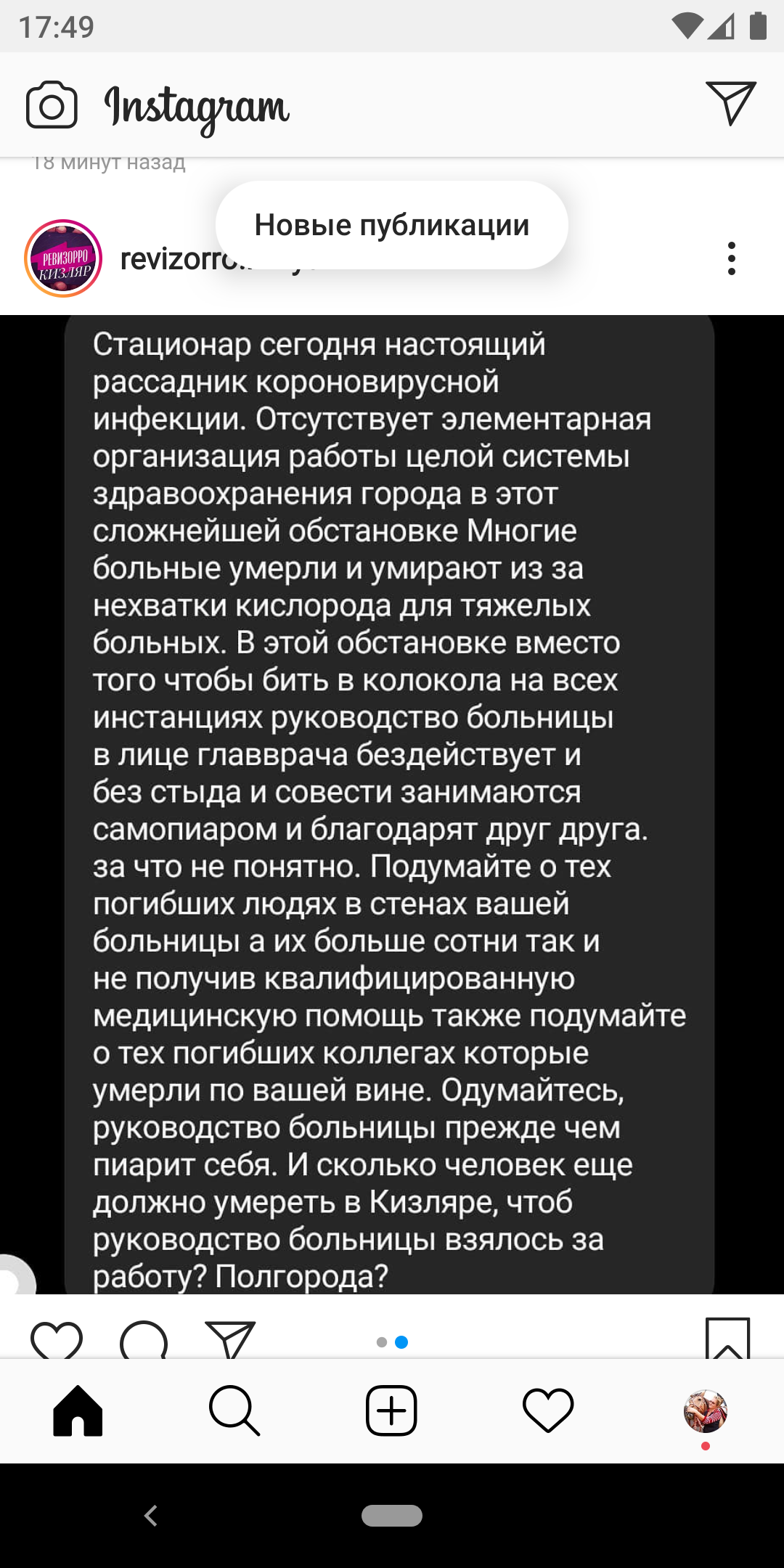Tap the "Новые публикации" pill
Image resolution: width=784 pixels, height=1568 pixels.
tap(392, 225)
